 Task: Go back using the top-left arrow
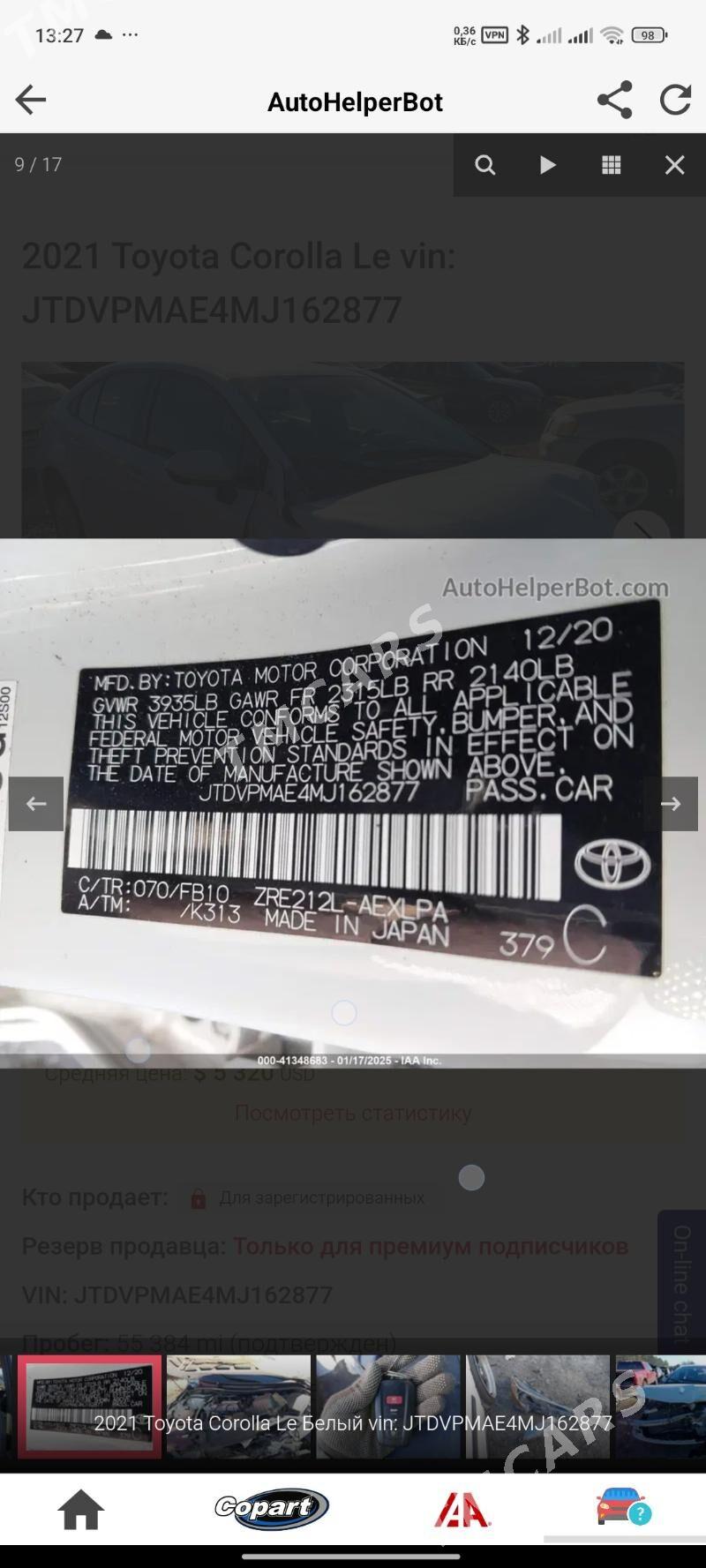31,100
